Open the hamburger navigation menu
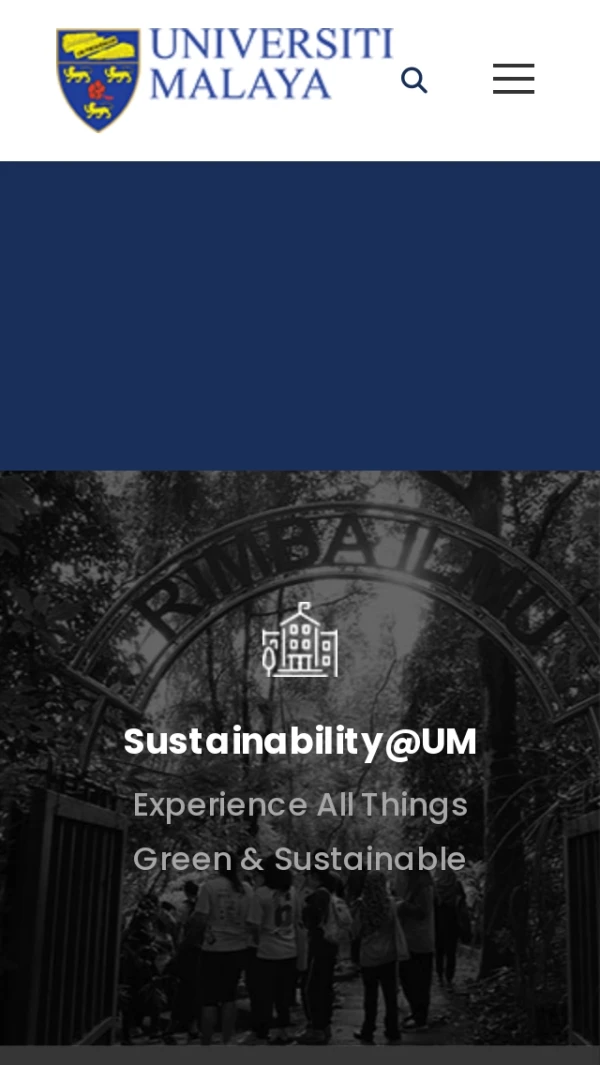600x1065 pixels. tap(513, 79)
